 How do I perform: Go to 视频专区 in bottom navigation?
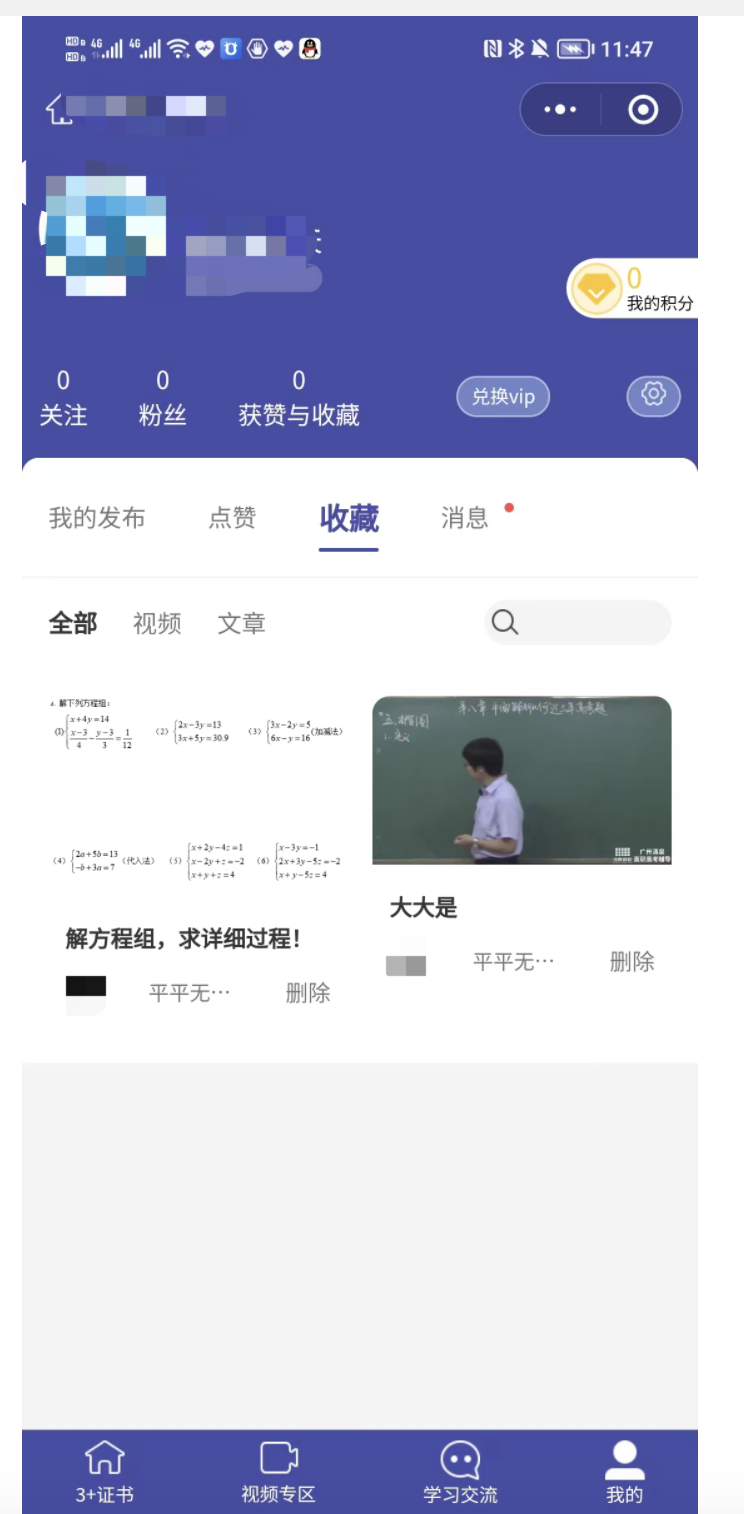coord(278,1471)
